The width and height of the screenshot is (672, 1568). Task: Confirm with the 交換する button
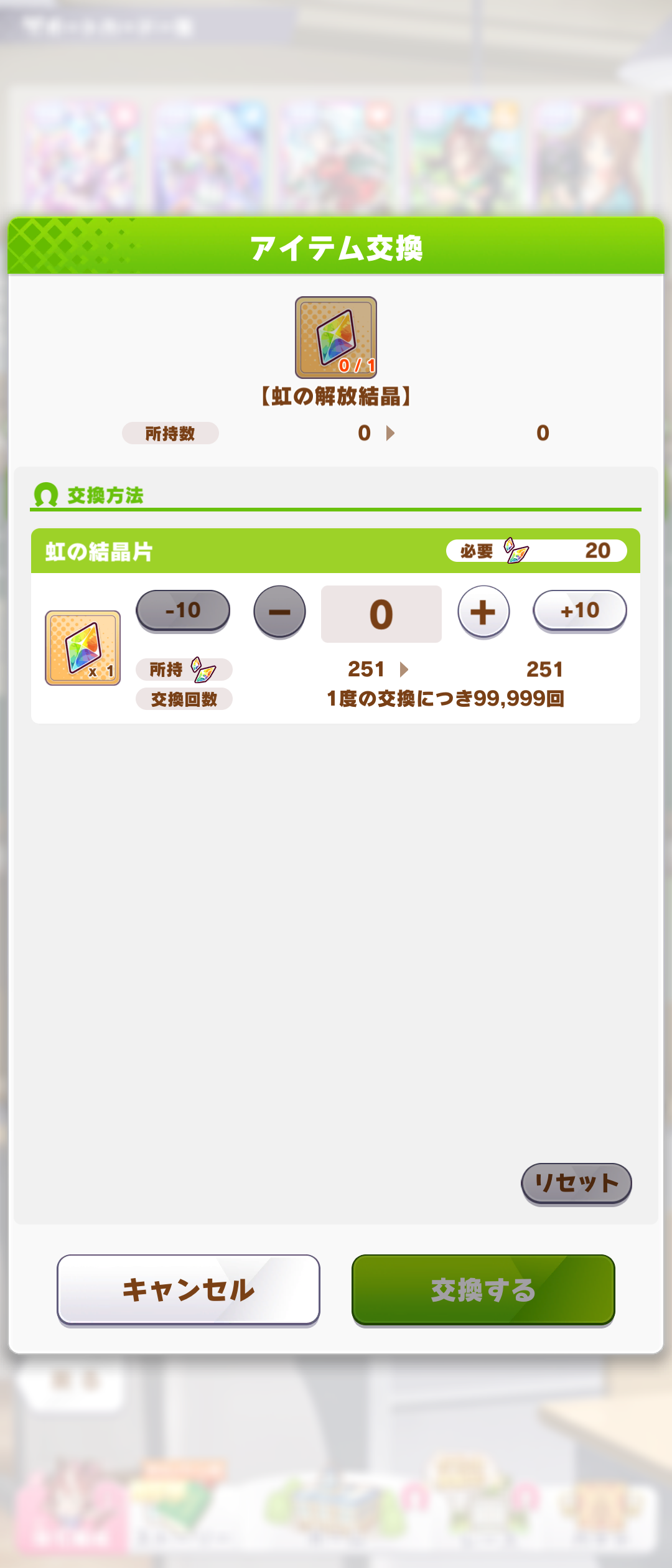(x=483, y=1290)
